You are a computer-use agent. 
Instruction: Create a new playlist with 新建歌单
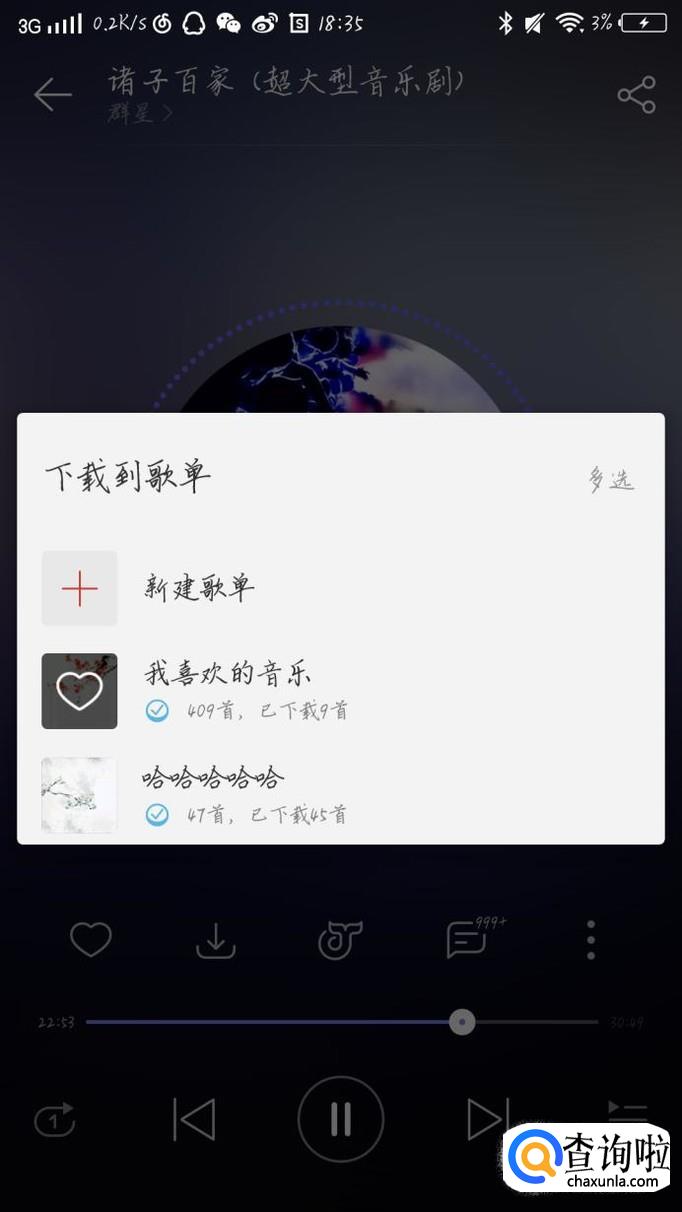(x=199, y=588)
